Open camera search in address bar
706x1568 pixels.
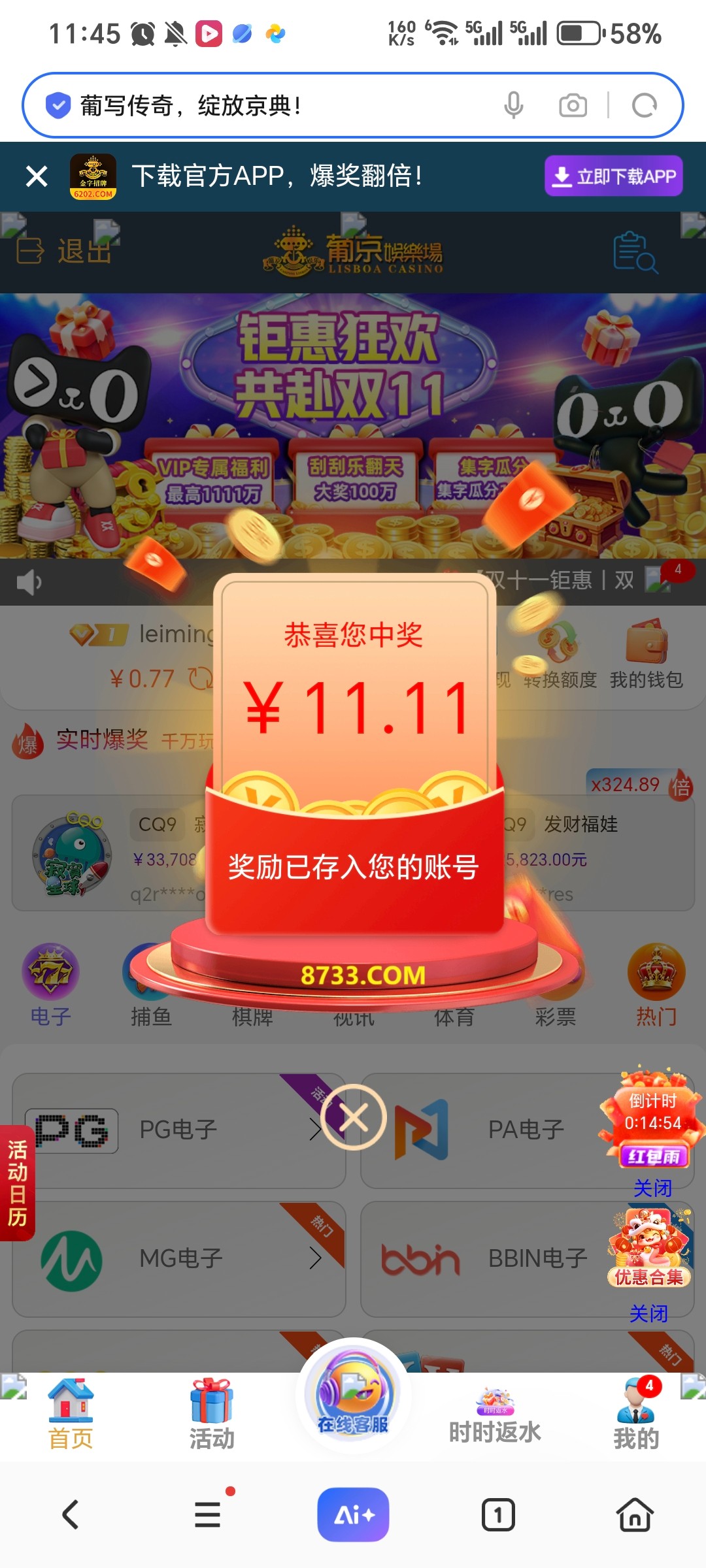pos(573,105)
